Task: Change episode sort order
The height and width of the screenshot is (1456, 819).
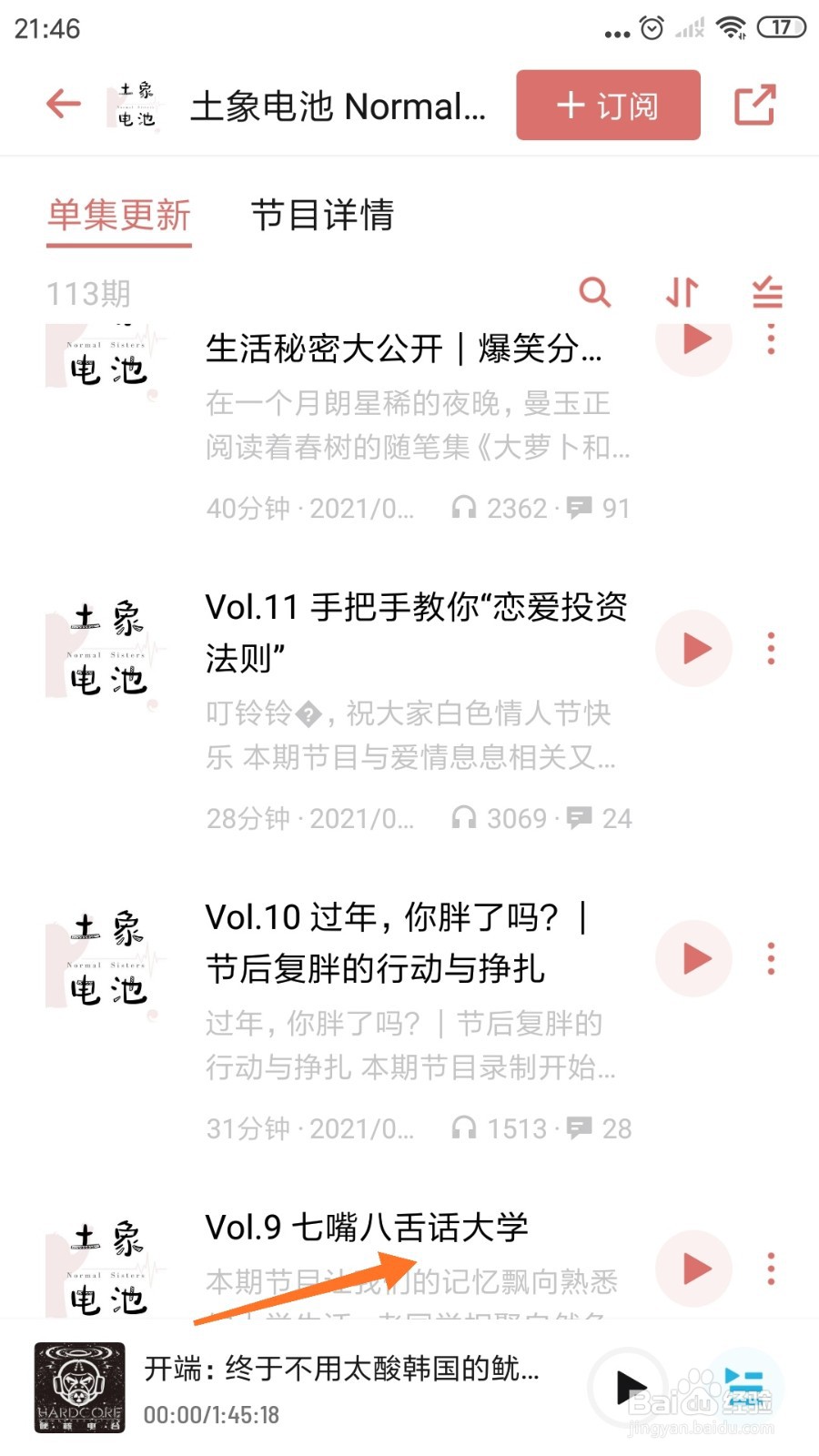Action: [x=682, y=292]
